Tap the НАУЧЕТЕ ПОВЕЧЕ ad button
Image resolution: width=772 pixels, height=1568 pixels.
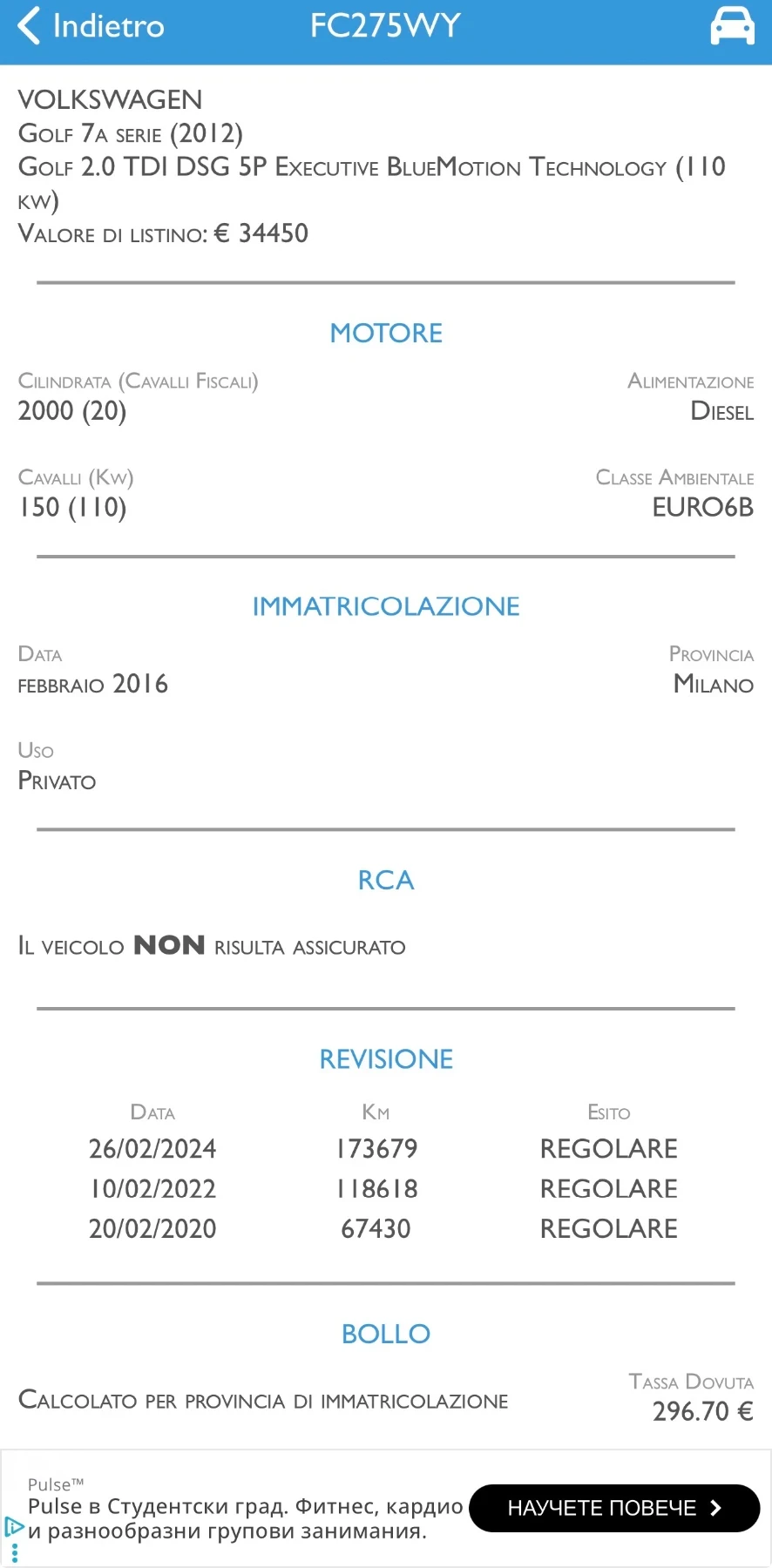click(x=614, y=1508)
